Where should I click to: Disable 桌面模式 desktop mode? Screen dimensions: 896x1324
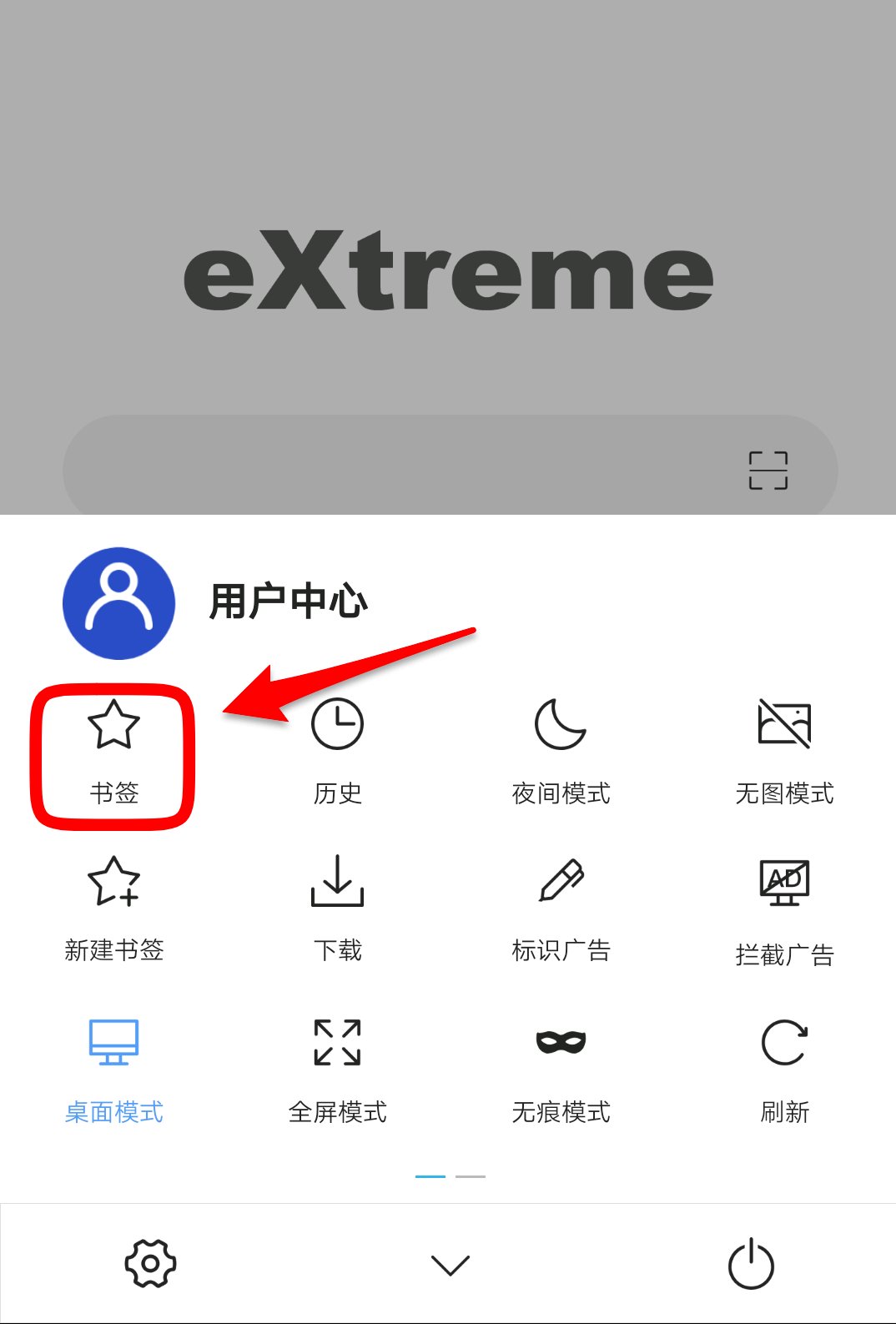[x=113, y=1070]
